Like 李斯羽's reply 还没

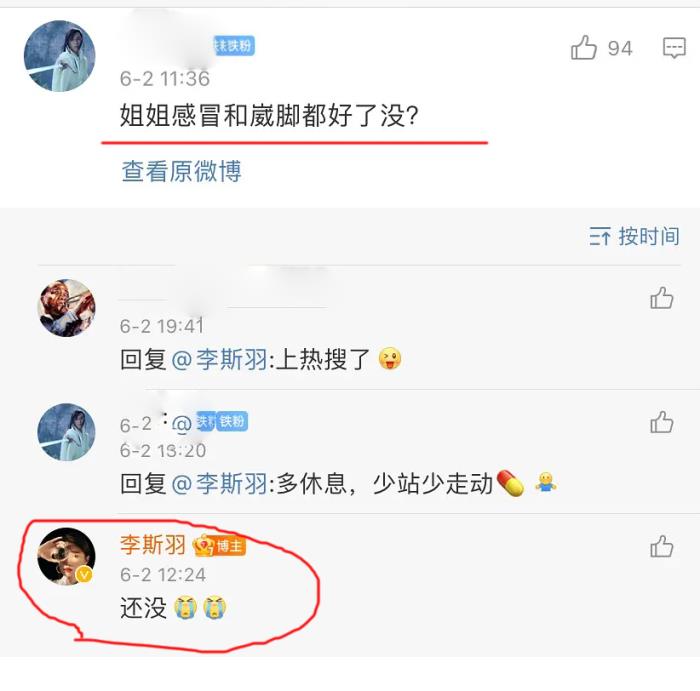[x=662, y=545]
